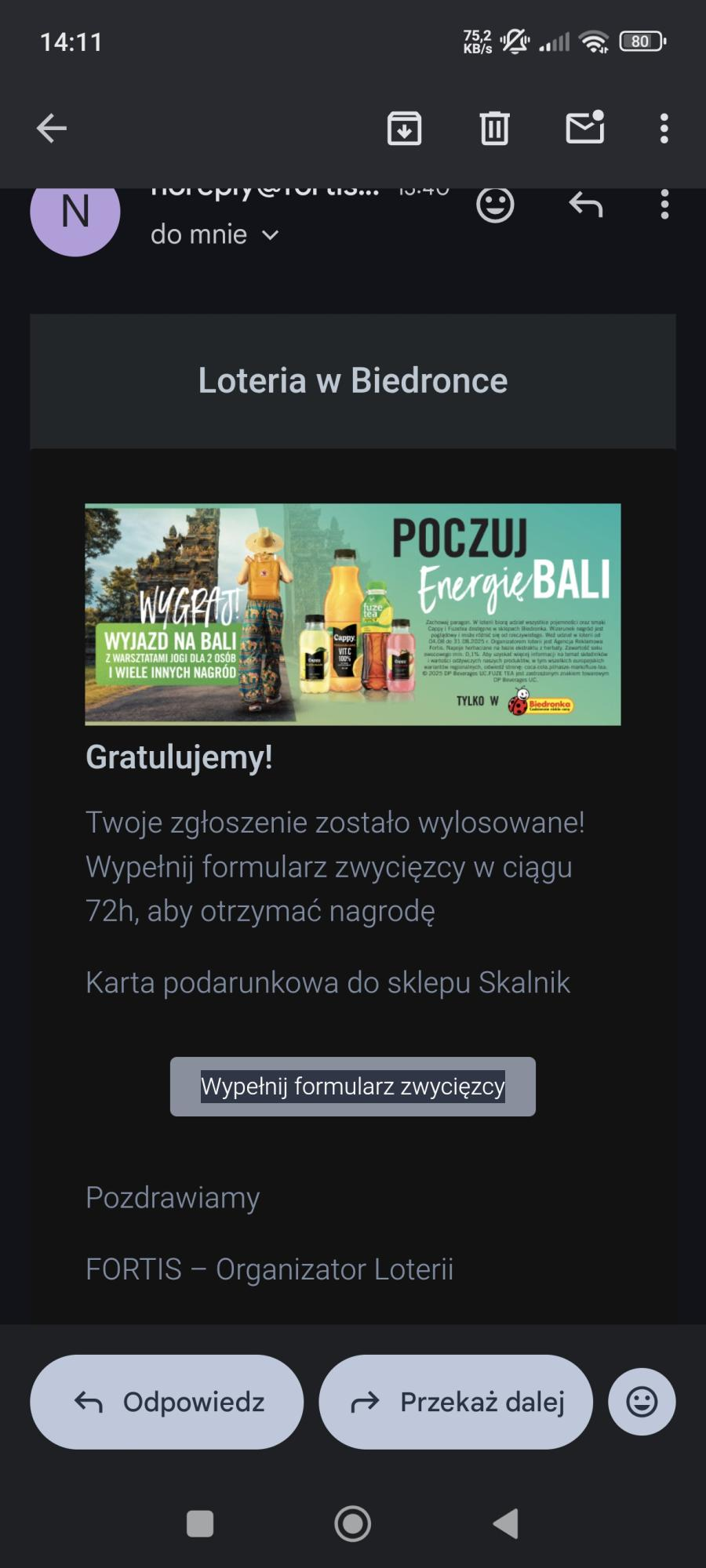Viewport: 706px width, 1568px height.
Task: Forward email with Przekaż dalej
Action: (x=455, y=1402)
